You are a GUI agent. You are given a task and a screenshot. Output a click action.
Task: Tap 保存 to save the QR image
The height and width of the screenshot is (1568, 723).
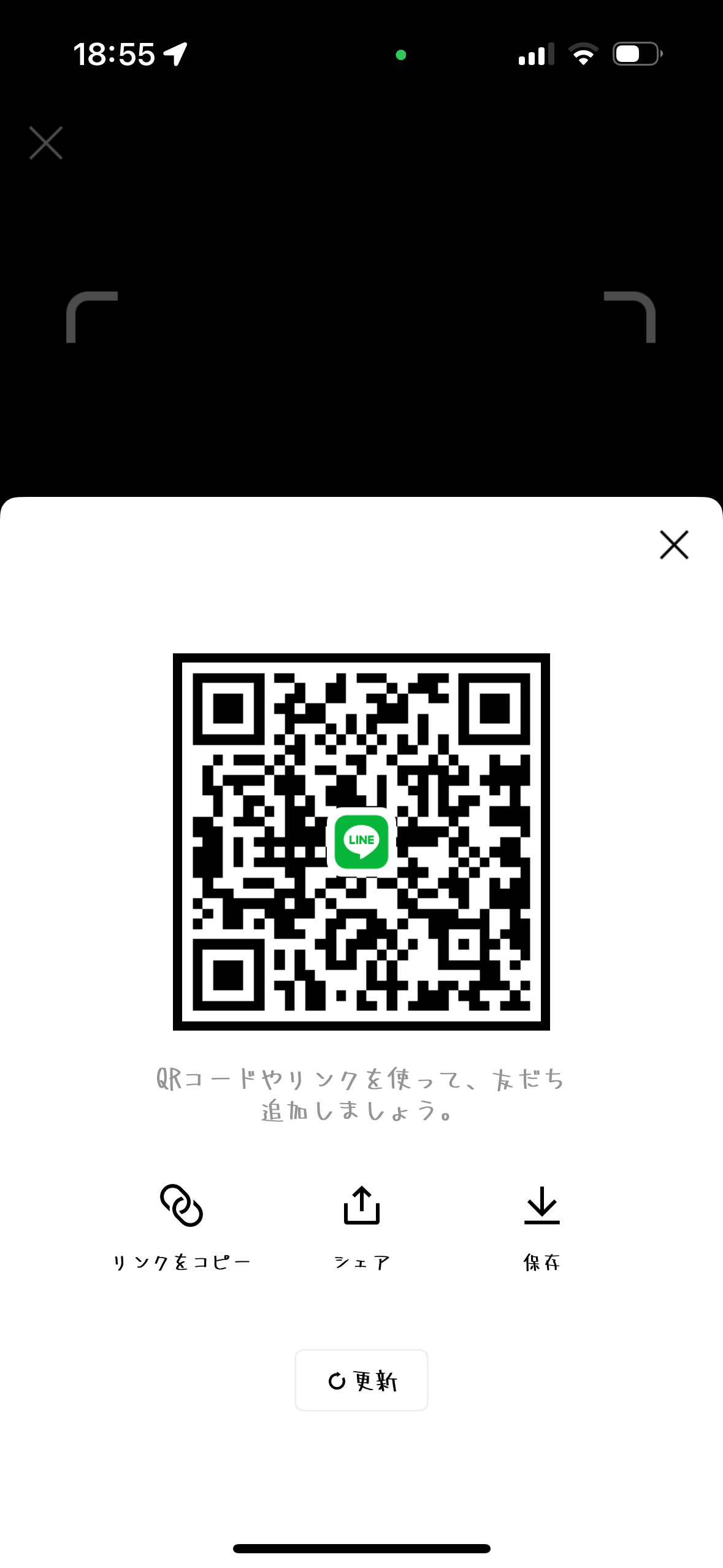541,1261
